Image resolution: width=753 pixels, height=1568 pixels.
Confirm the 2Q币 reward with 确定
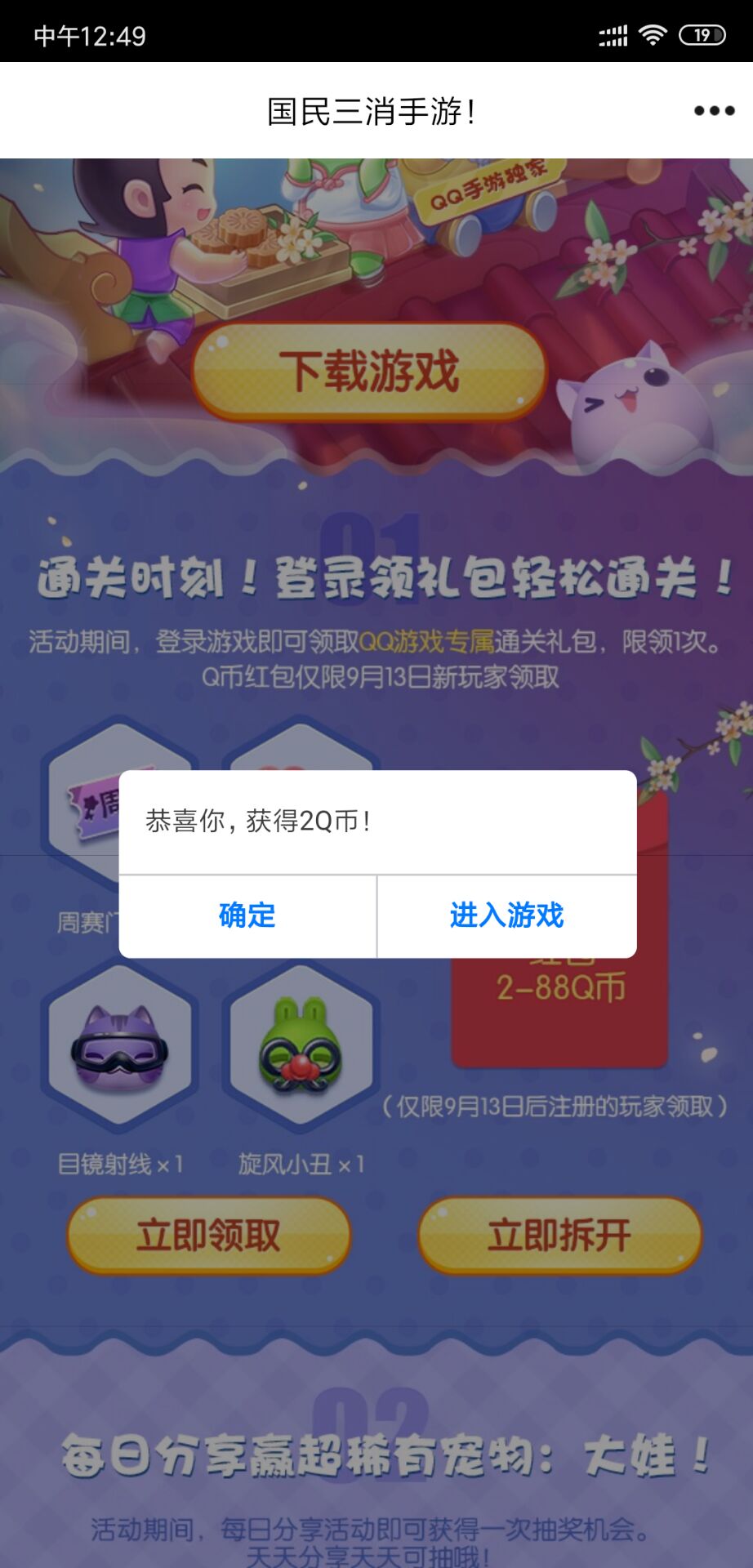coord(247,915)
